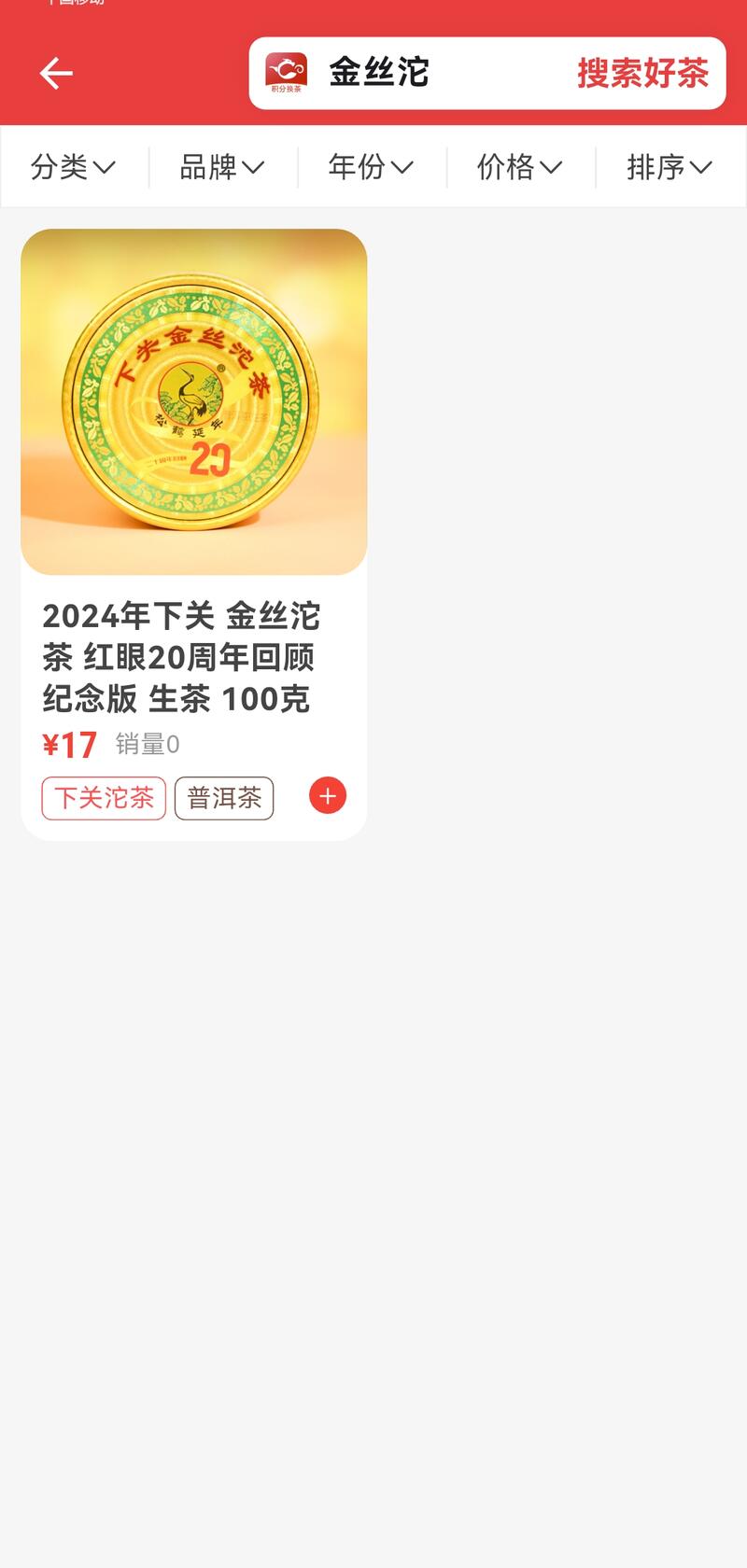Open the 年份 year filter dropdown

[x=370, y=166]
